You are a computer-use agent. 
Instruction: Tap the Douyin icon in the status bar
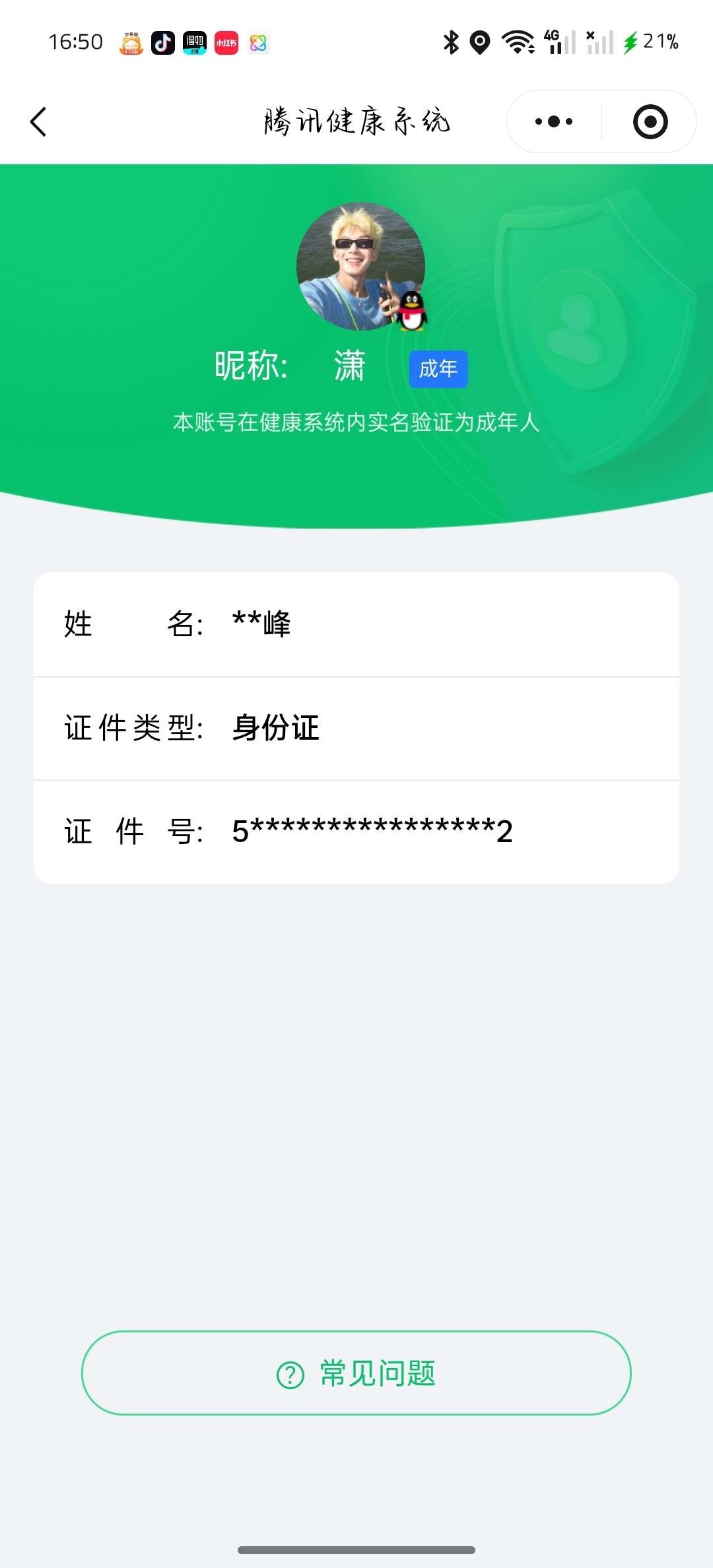click(163, 42)
